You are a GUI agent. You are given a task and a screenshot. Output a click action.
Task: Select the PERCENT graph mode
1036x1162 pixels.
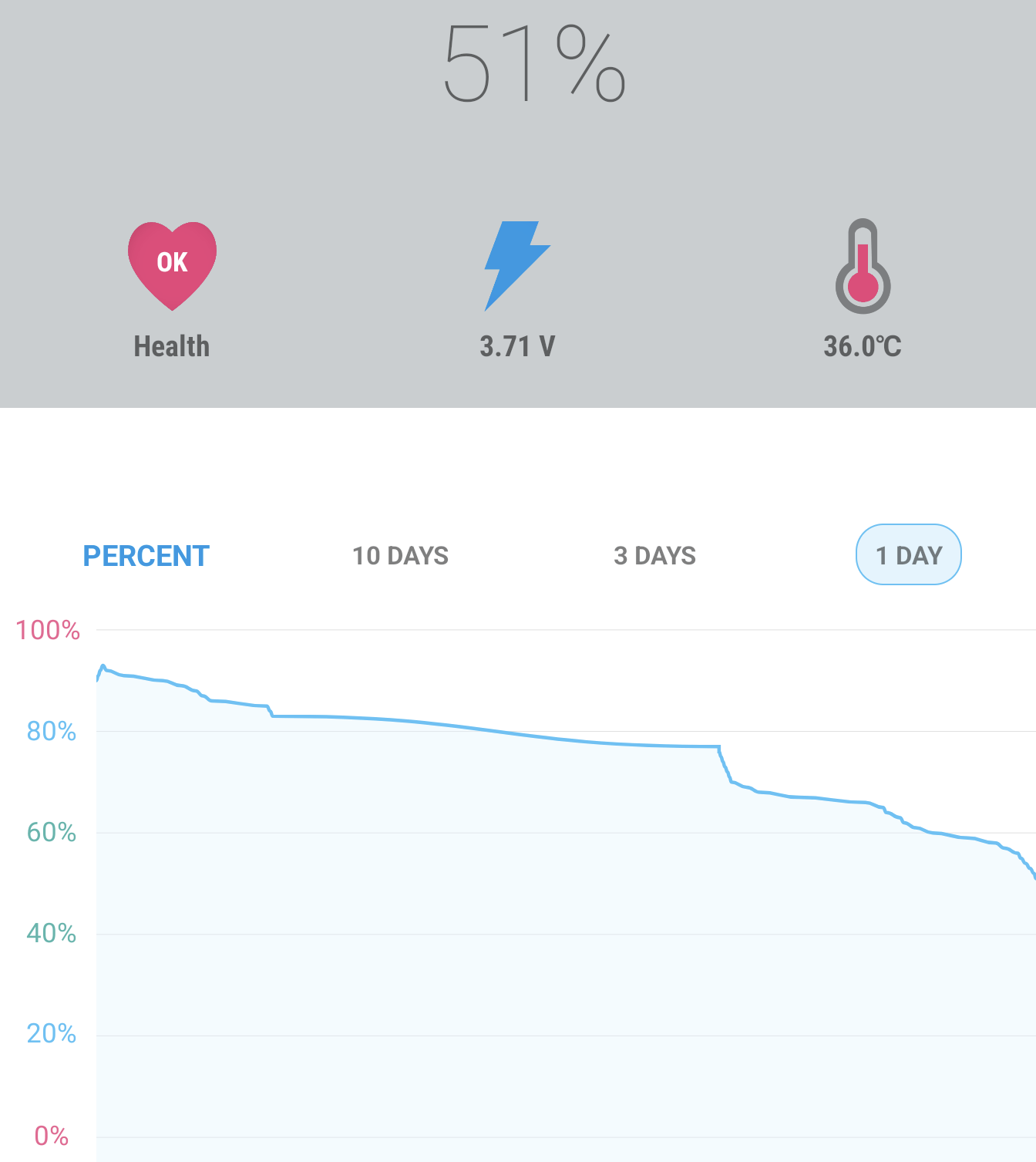(146, 555)
